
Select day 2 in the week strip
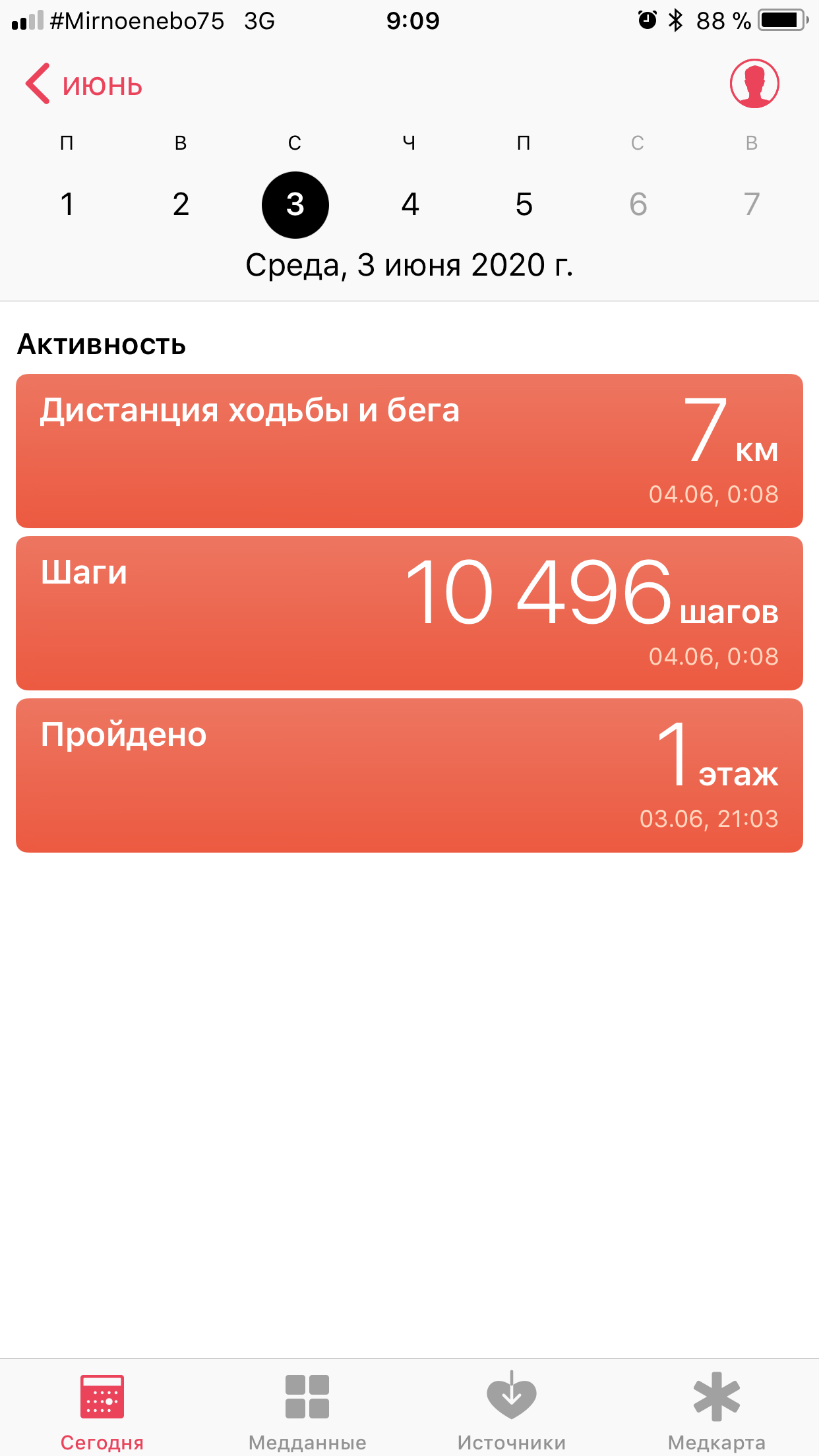point(181,204)
